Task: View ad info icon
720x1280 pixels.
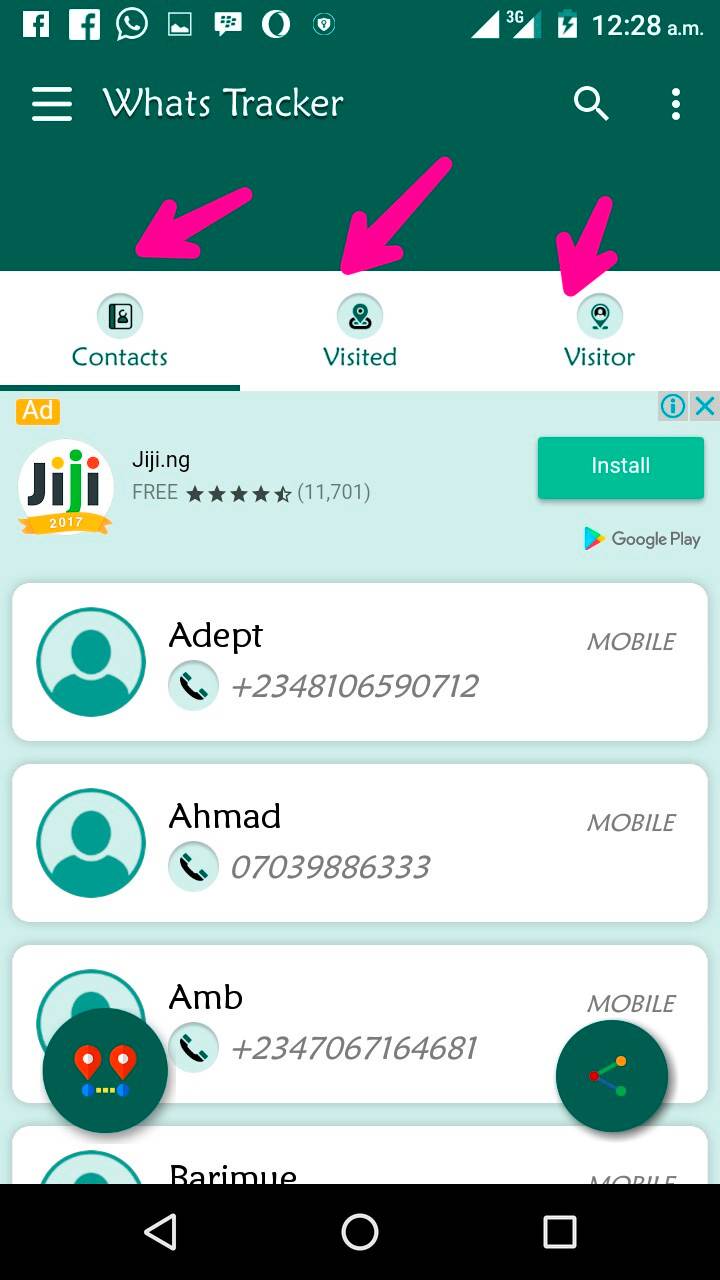Action: [673, 406]
